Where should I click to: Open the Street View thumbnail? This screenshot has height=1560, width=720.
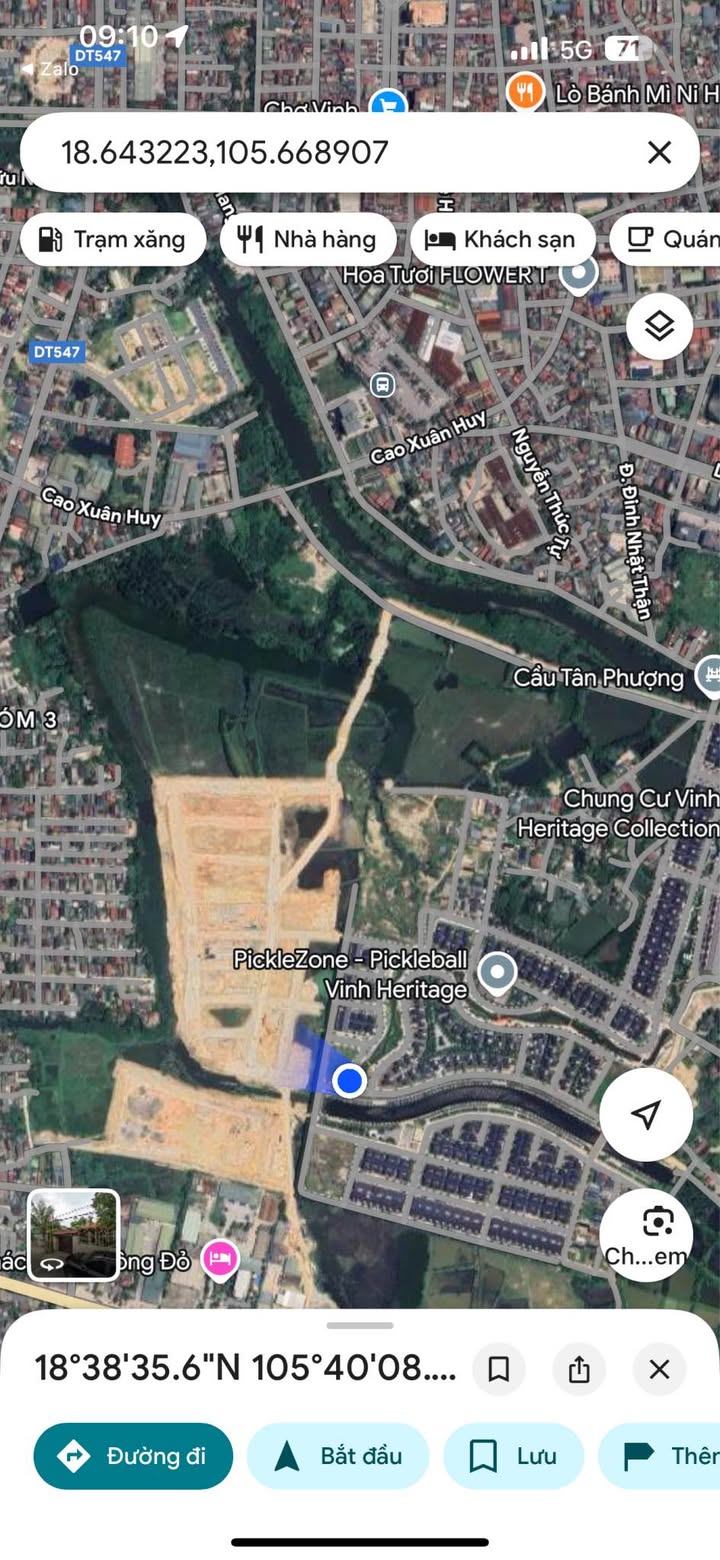73,1234
